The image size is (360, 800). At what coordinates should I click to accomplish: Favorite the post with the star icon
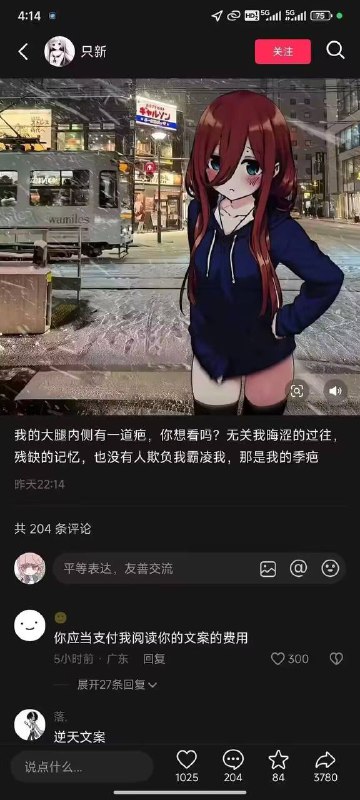pos(278,766)
